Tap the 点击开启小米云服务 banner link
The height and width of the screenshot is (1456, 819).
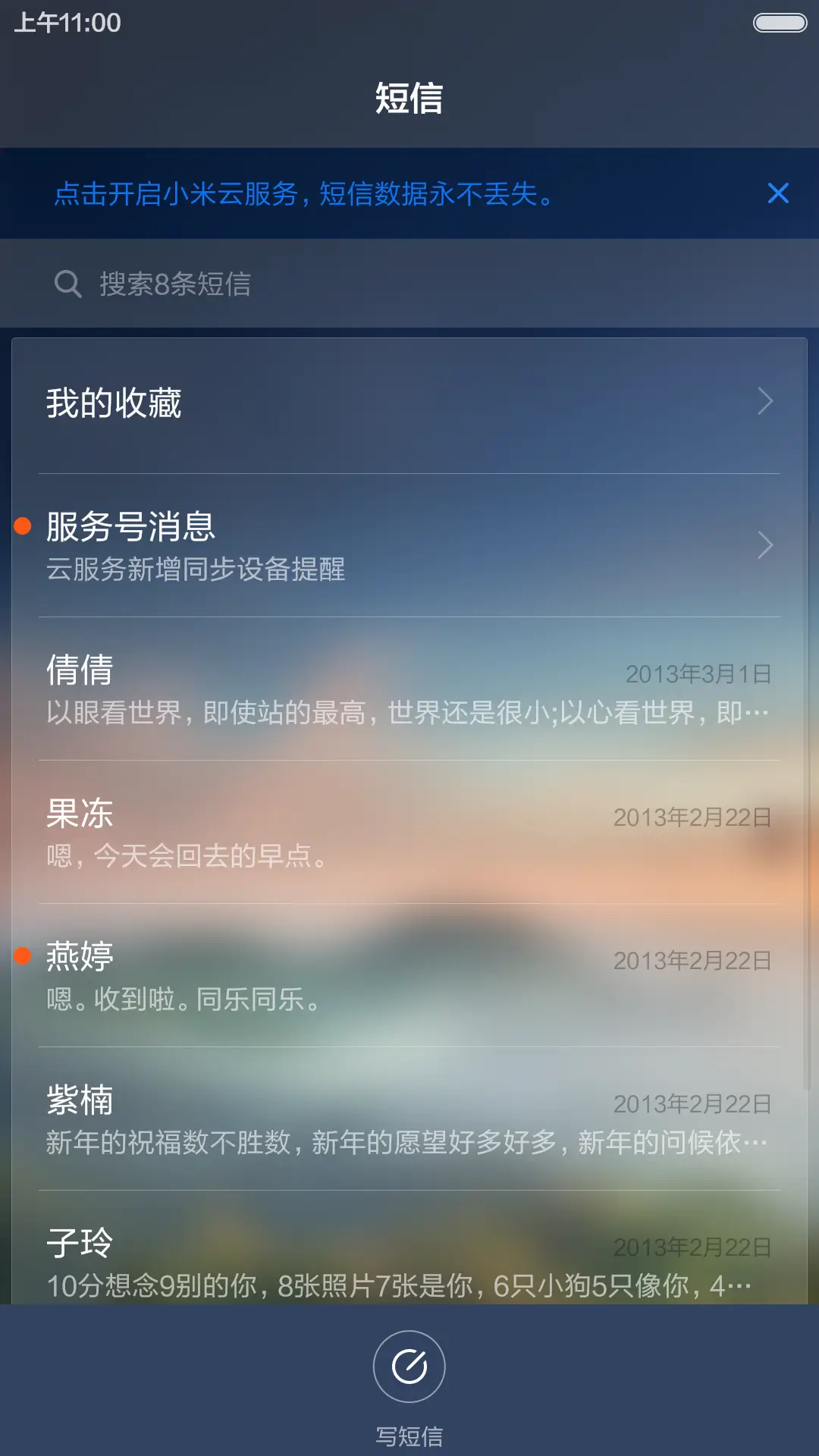pyautogui.click(x=306, y=195)
